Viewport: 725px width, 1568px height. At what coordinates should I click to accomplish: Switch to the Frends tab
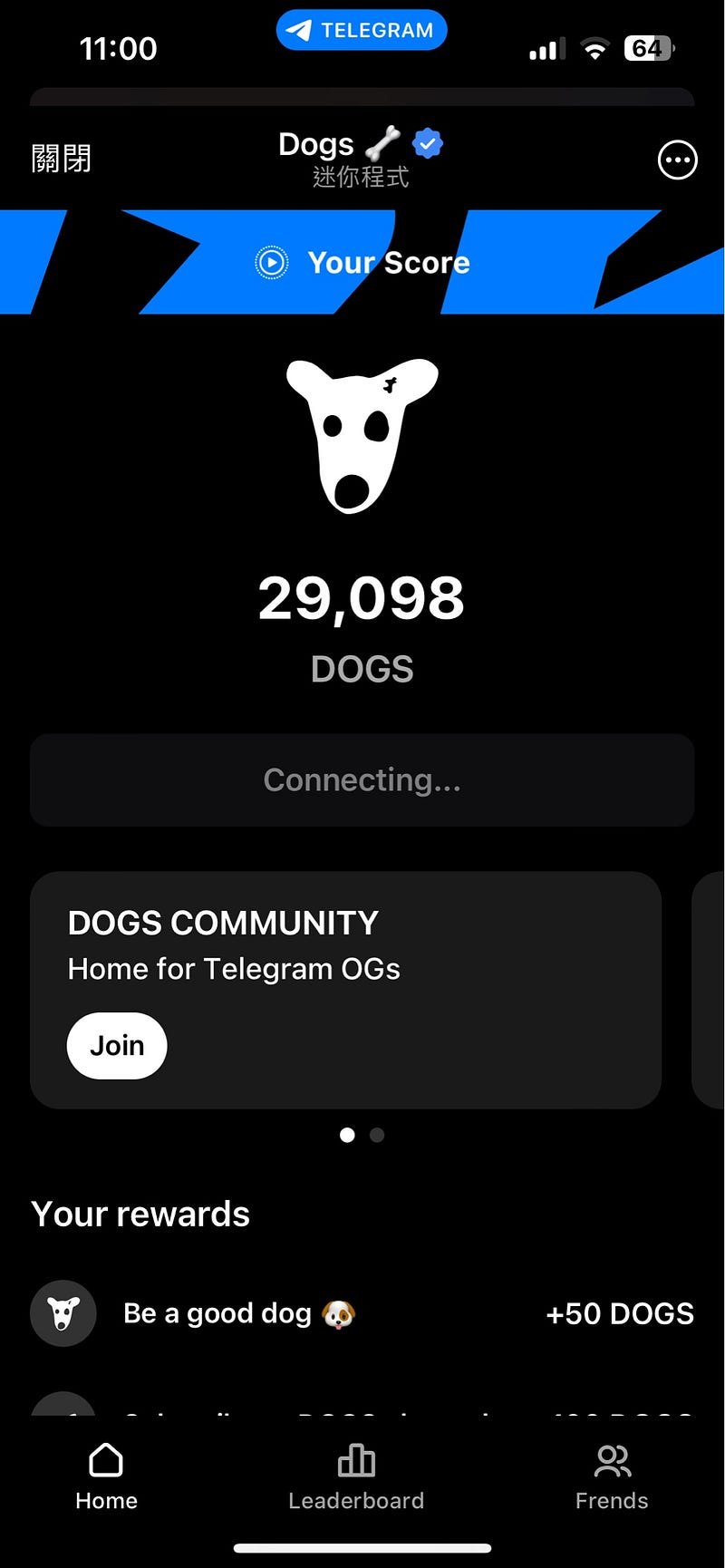(x=612, y=1476)
